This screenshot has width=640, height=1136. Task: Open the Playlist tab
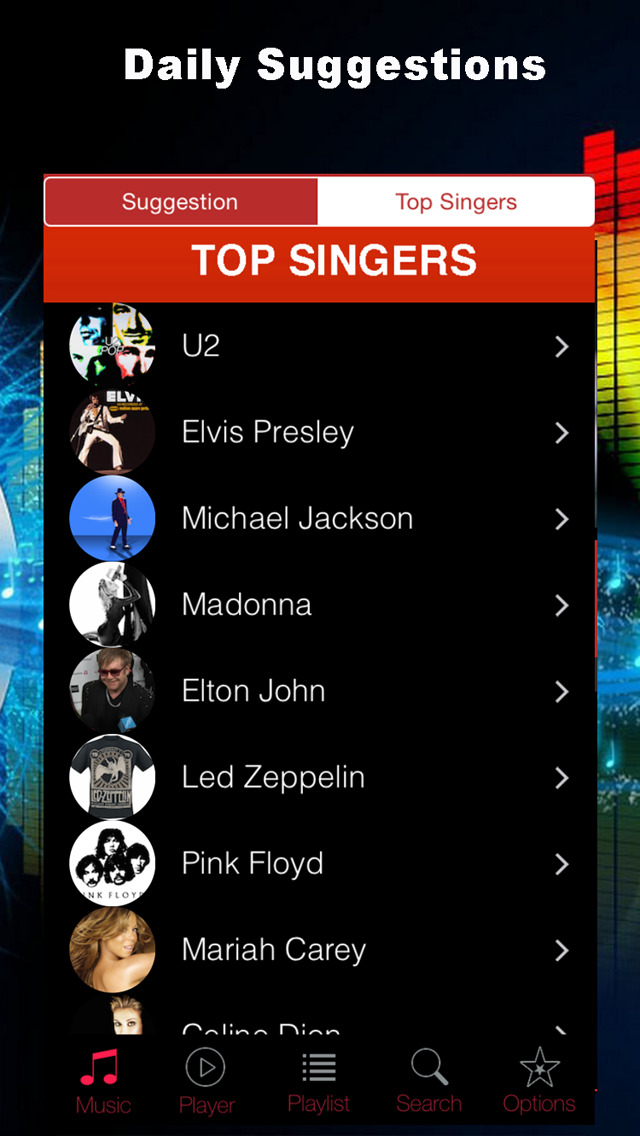(x=319, y=1081)
